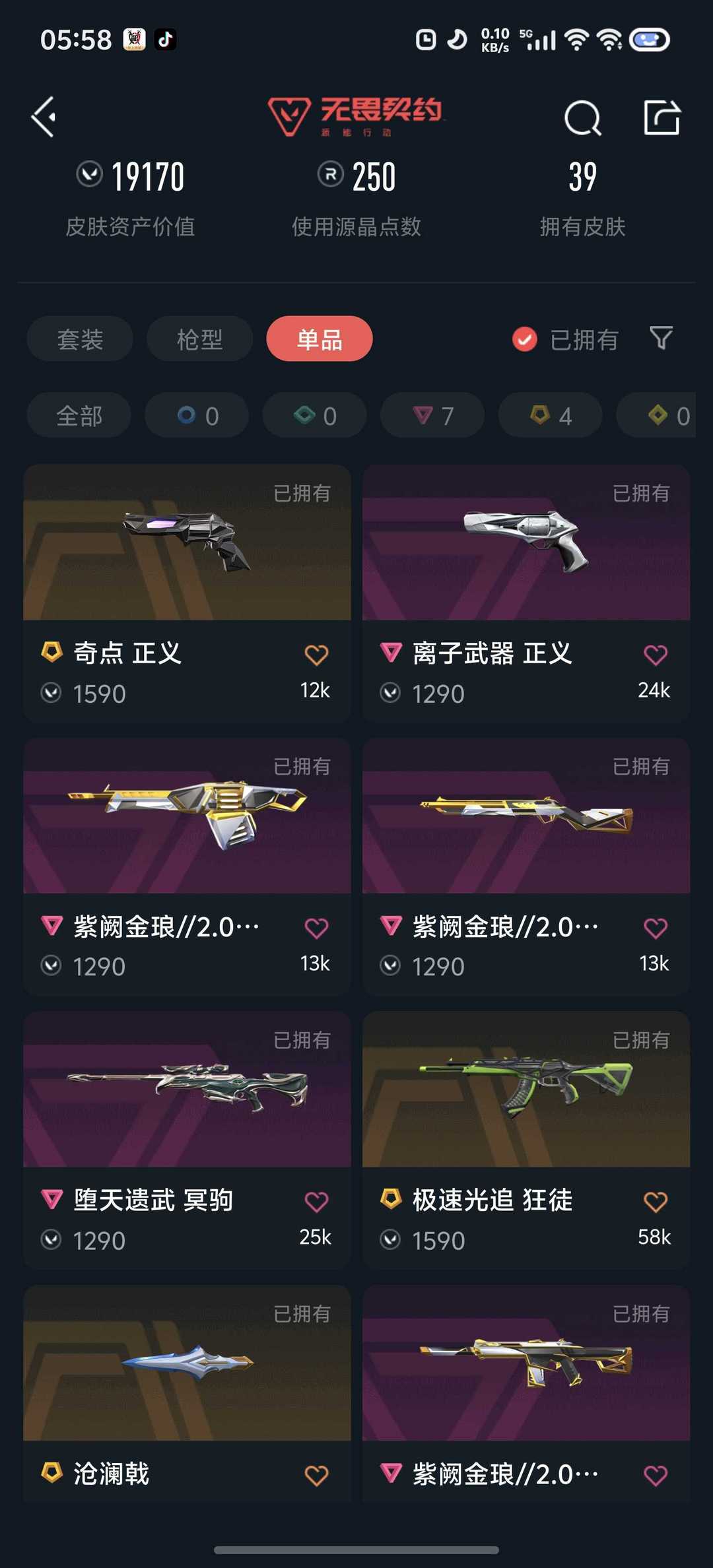The width and height of the screenshot is (713, 1568).
Task: Select the blue rarity filter showing 0
Action: [x=196, y=415]
